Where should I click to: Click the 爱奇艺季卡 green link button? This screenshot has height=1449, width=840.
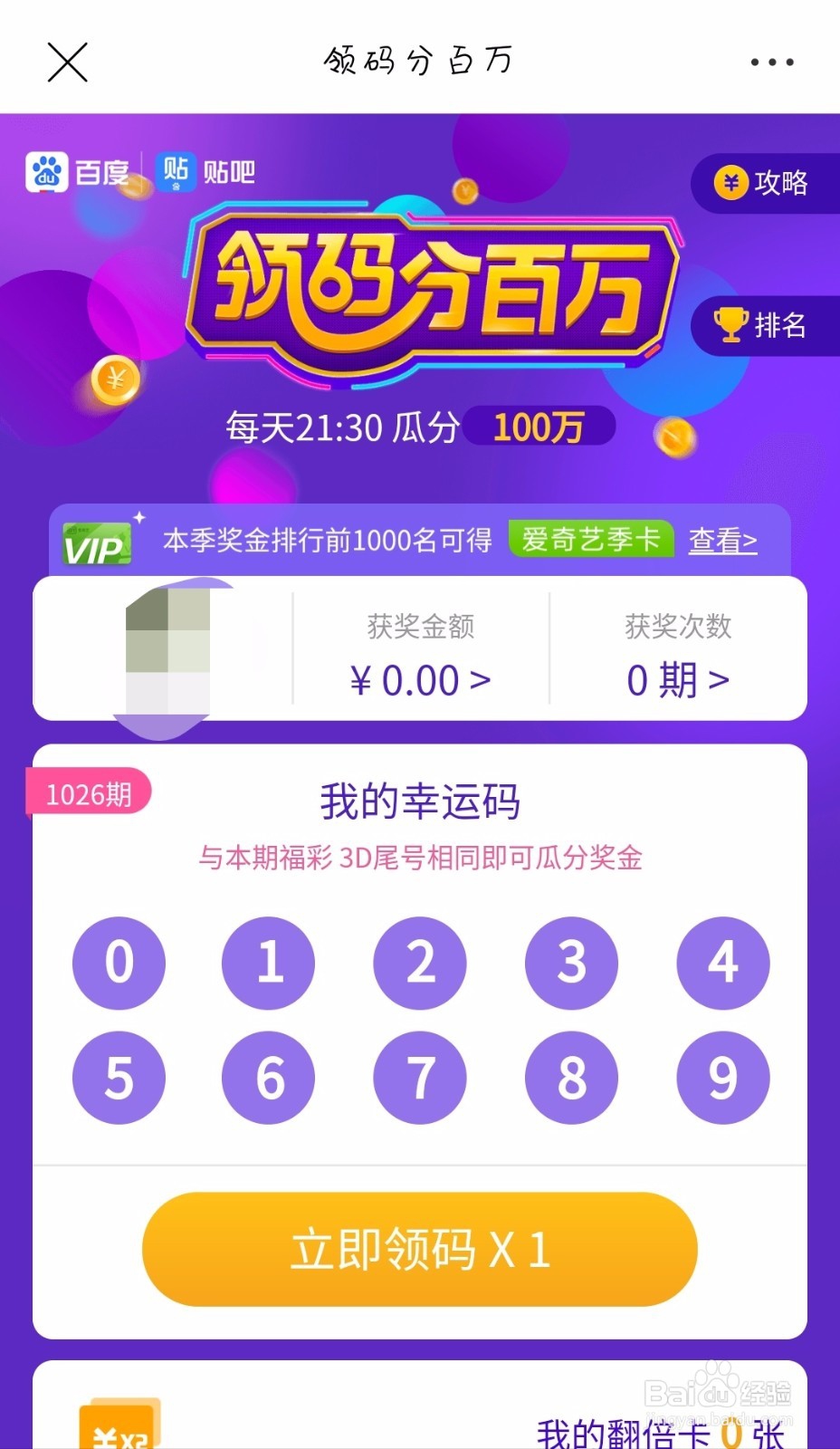tap(590, 539)
